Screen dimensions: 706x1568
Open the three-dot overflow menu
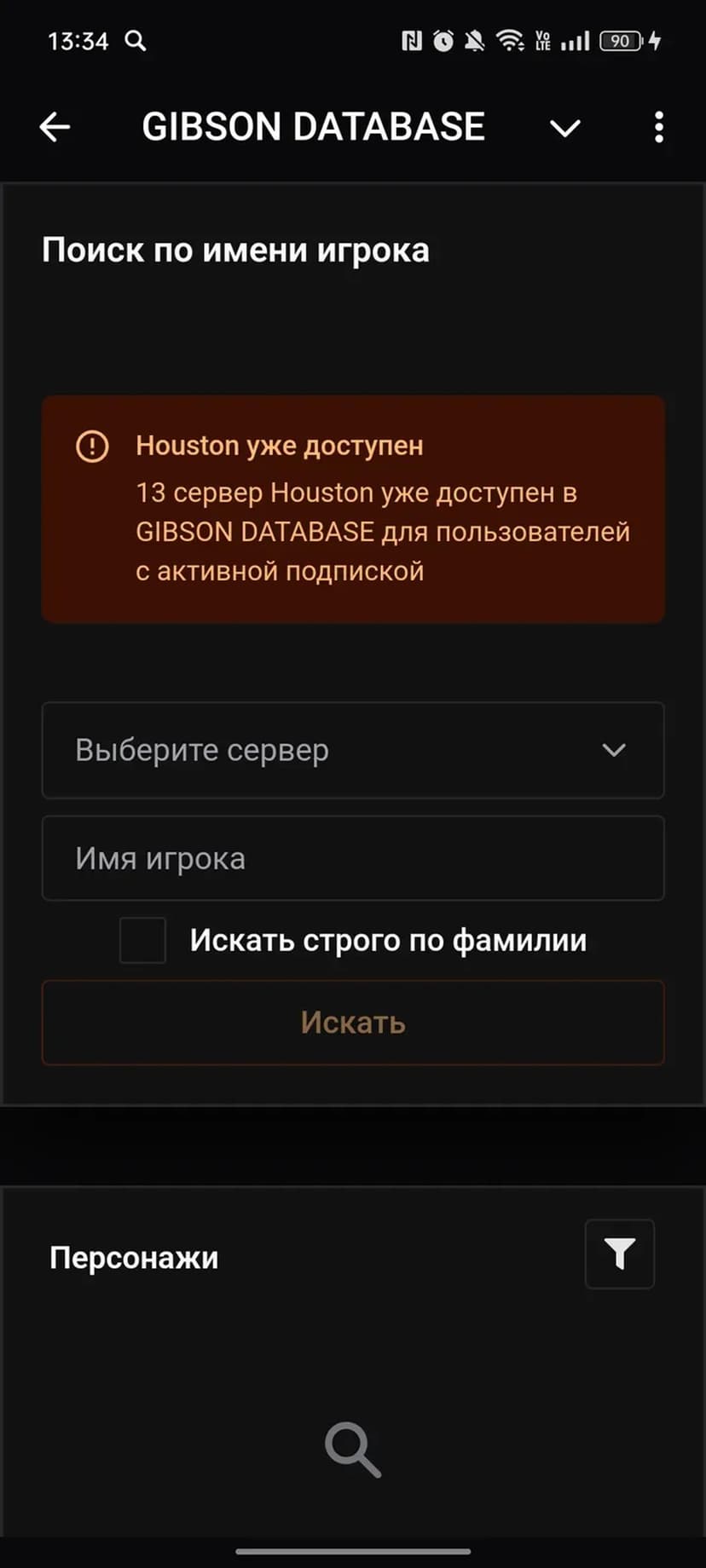[658, 128]
